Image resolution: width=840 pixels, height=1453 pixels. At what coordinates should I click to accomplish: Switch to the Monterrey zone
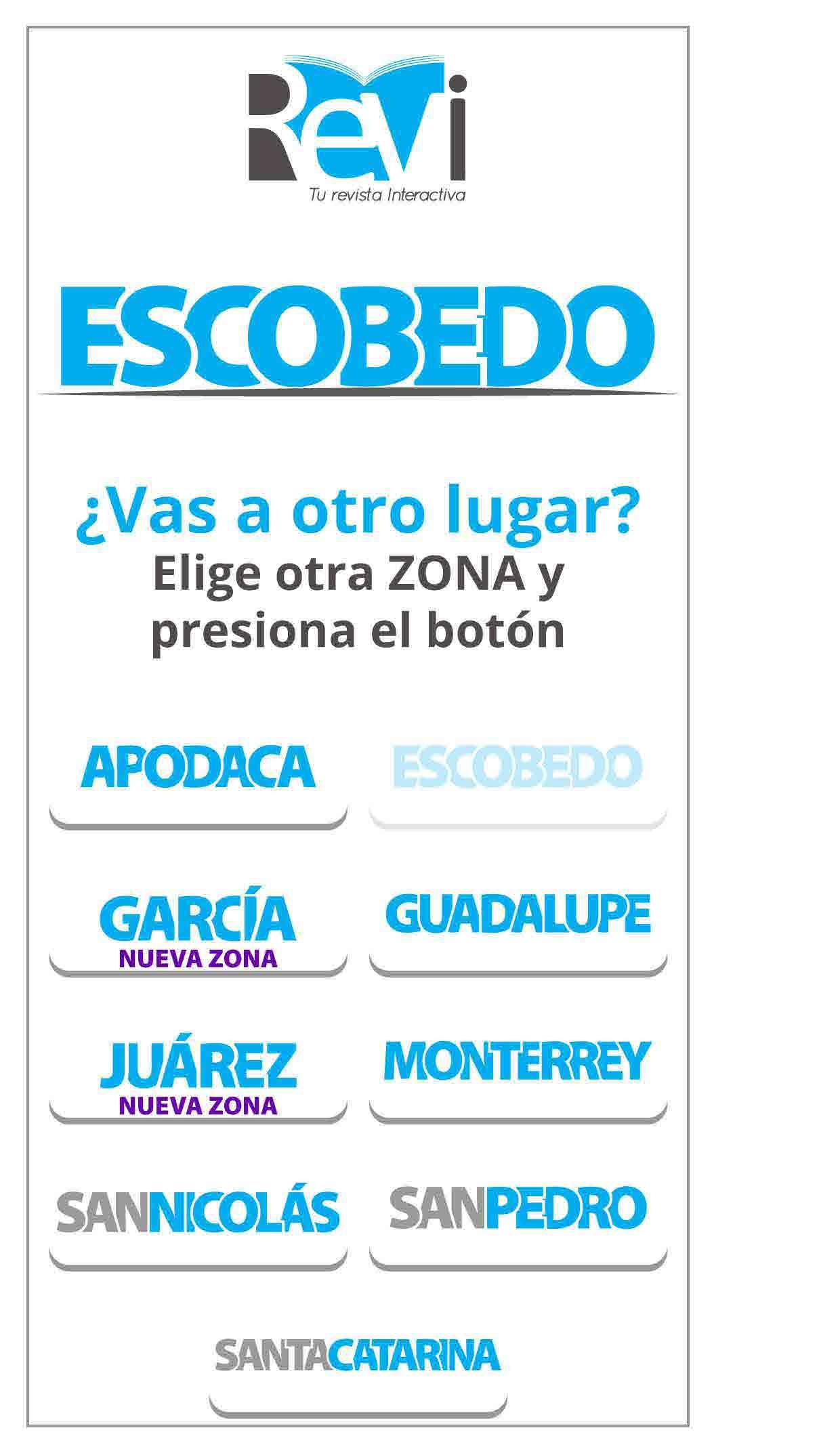pos(518,1074)
